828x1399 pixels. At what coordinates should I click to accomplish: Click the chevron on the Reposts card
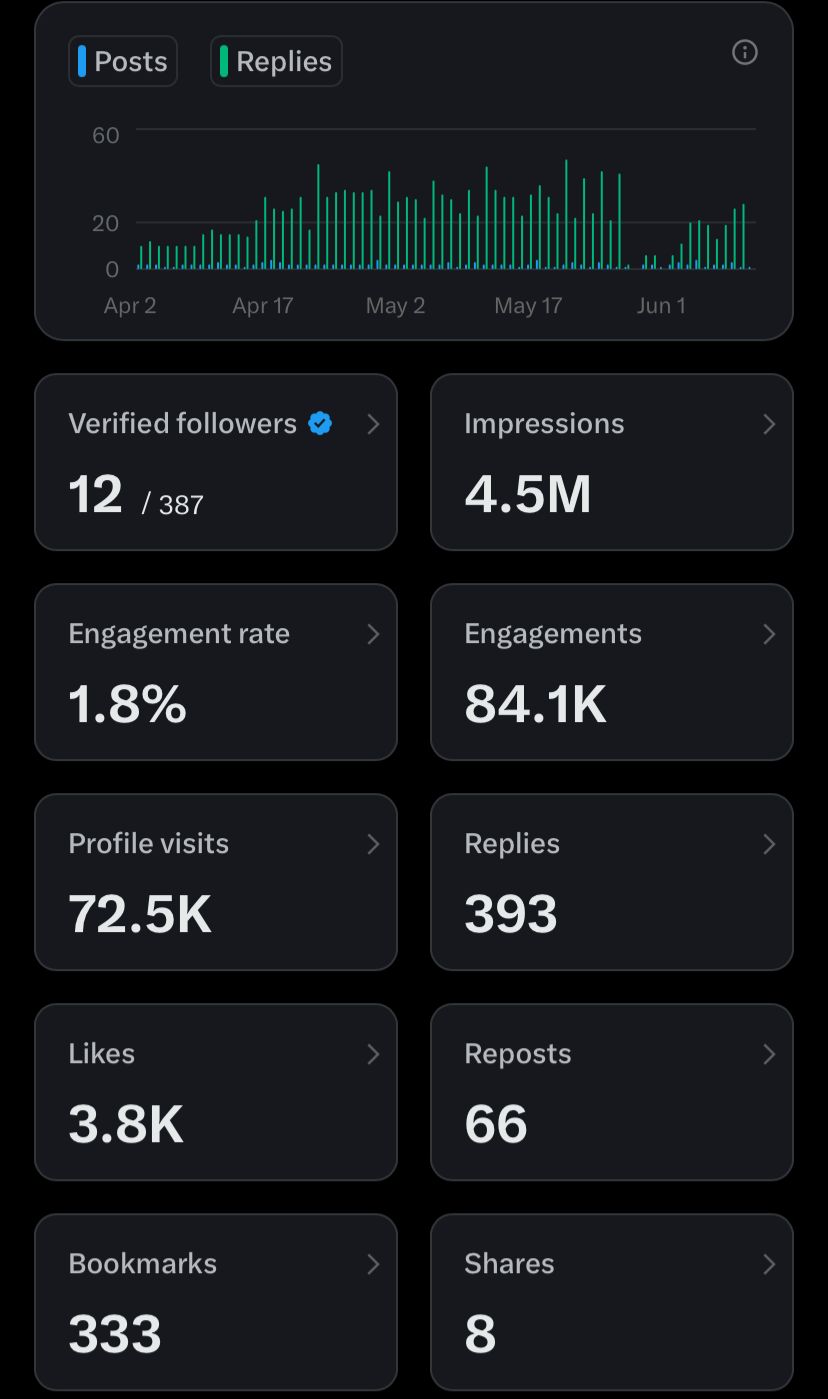769,1053
